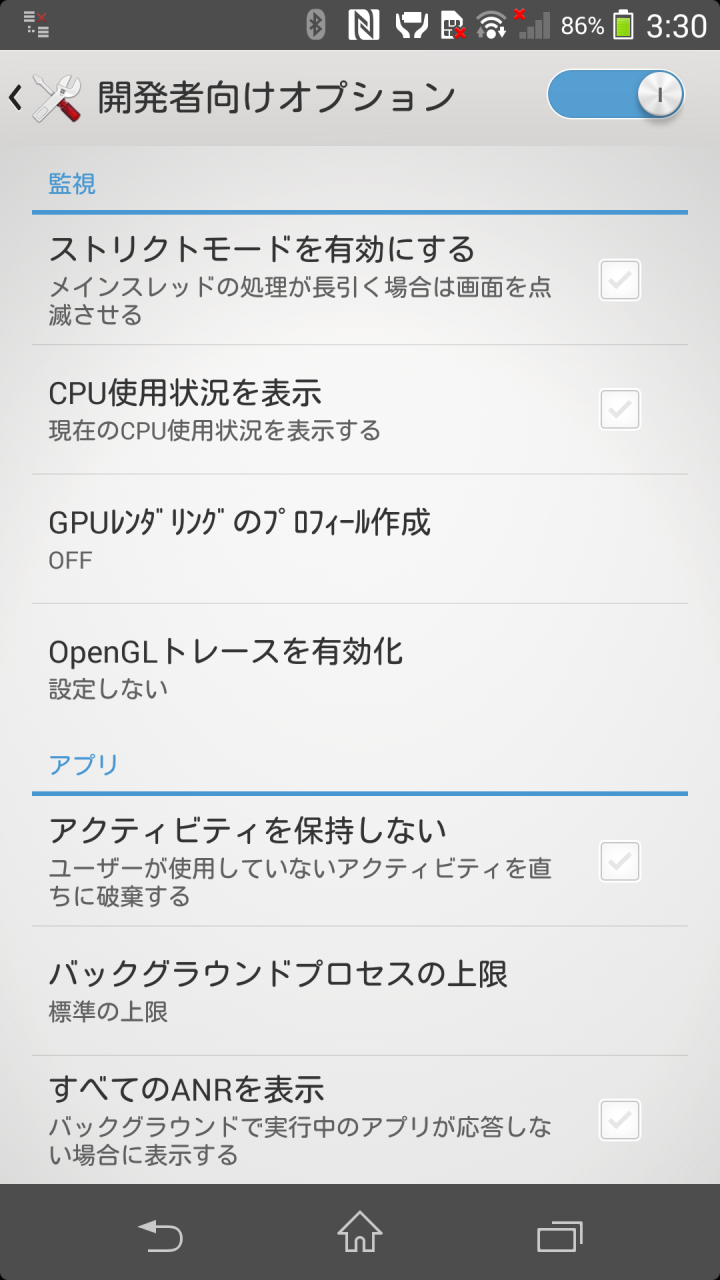This screenshot has height=1280, width=720.
Task: Open the OpenGLトレースを有効化 setting
Action: pos(360,668)
